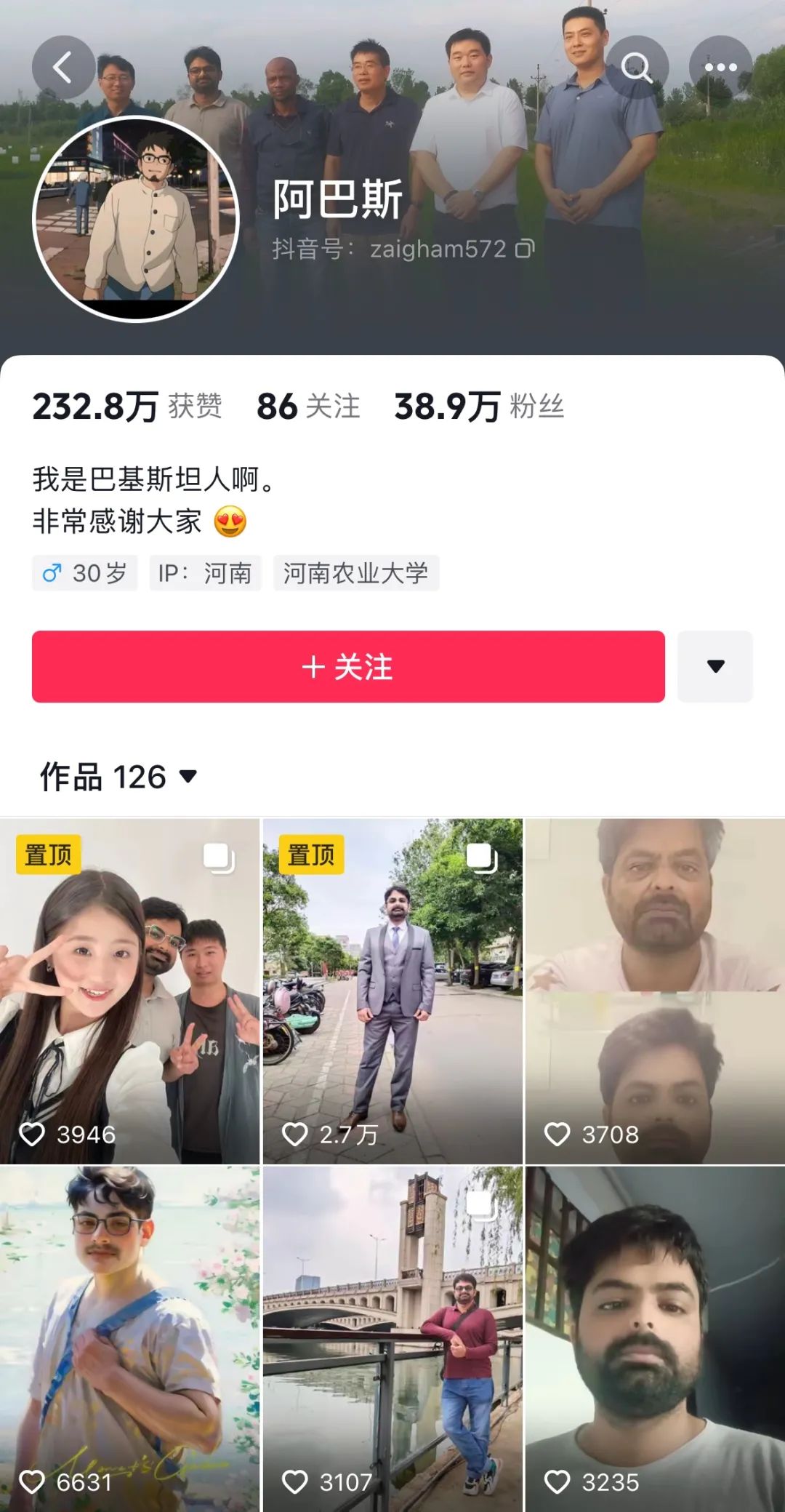Go back using the top-left arrow
Screen dimensions: 785x1512
point(63,68)
